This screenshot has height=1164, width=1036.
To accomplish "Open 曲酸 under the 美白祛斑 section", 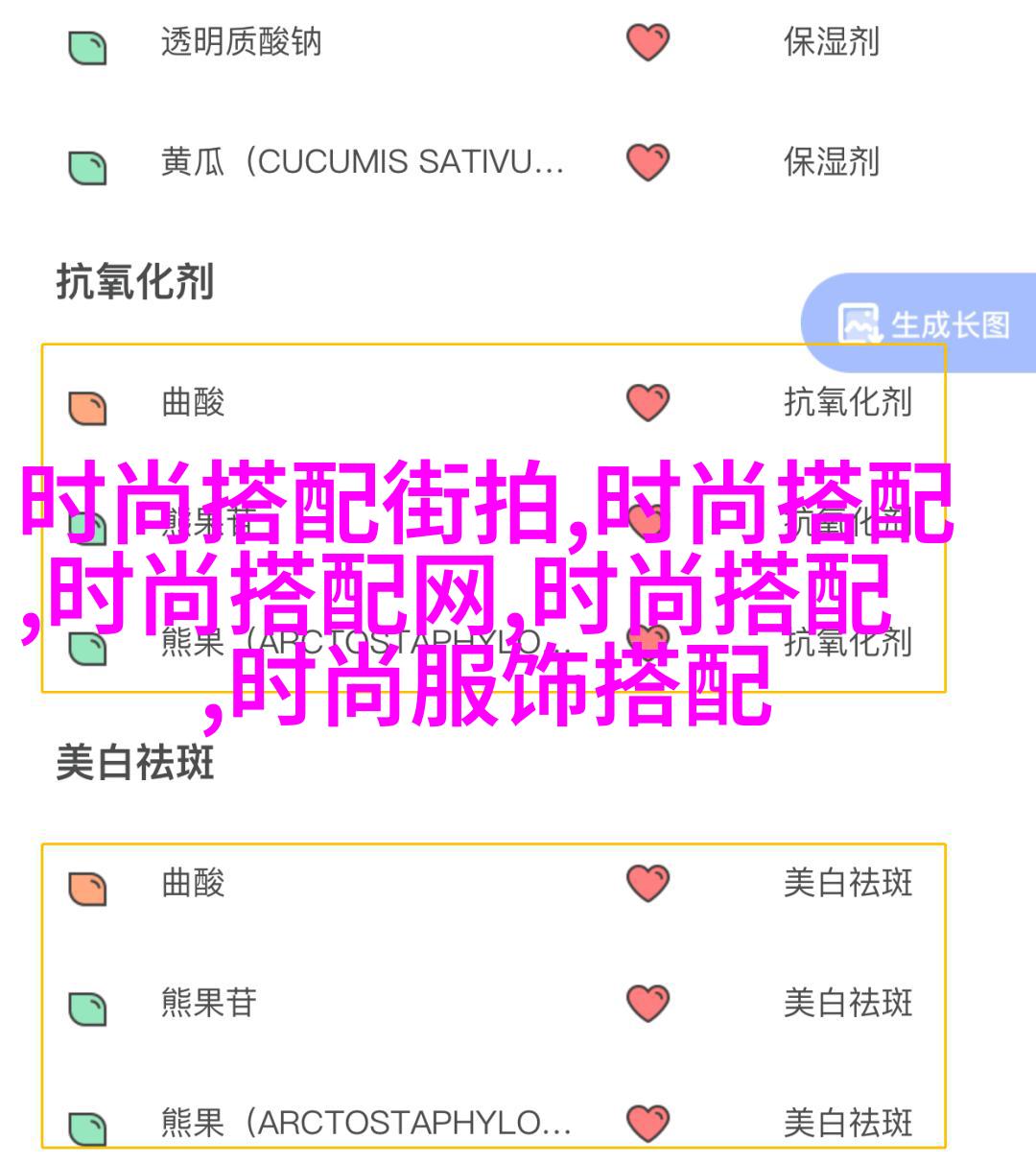I will (x=194, y=883).
